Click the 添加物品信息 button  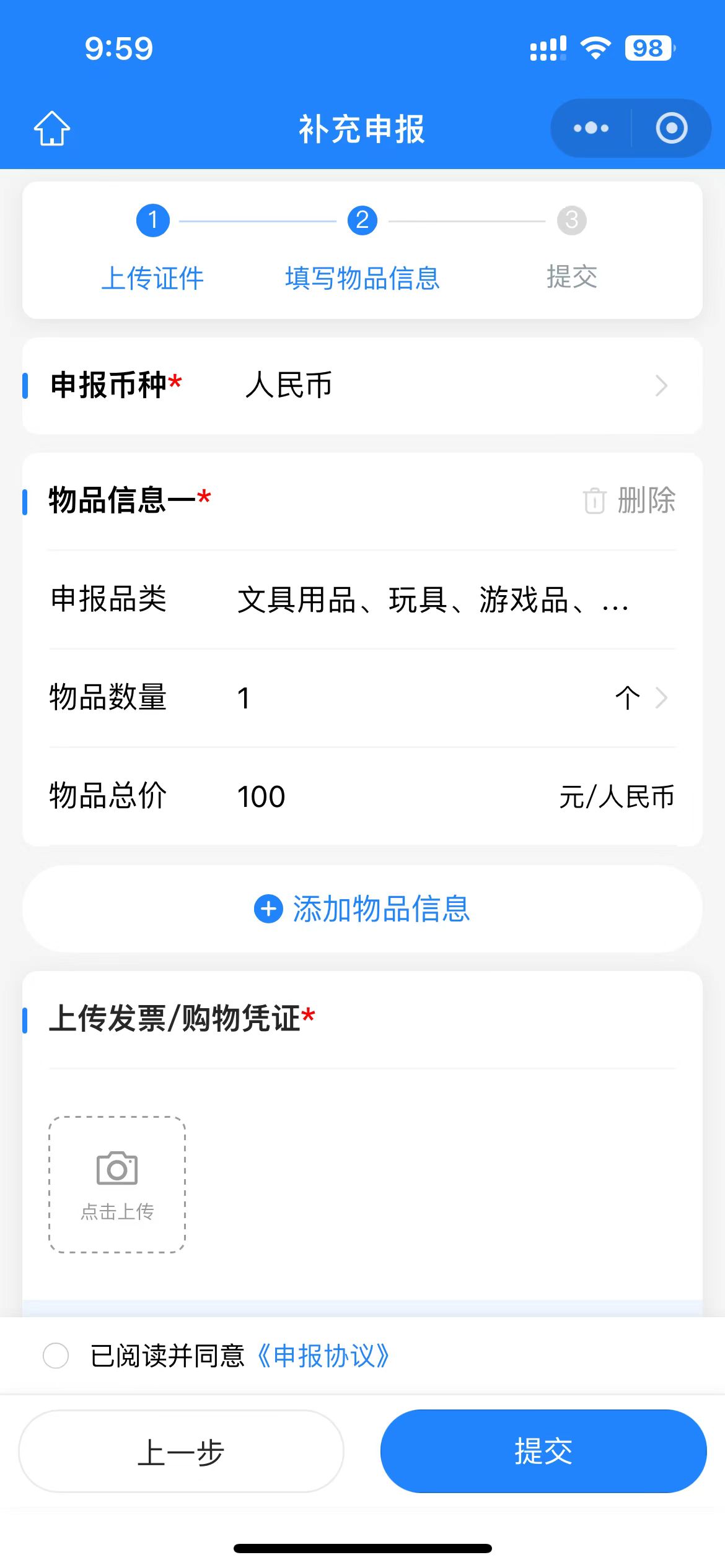click(x=362, y=910)
